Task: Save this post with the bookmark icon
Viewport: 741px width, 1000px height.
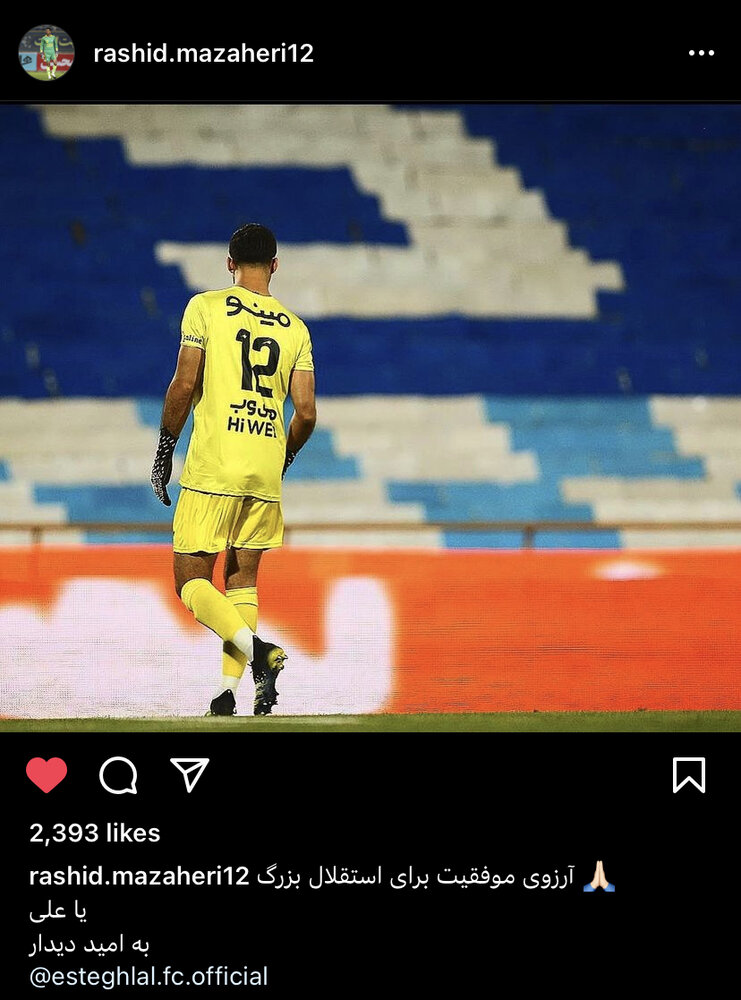Action: pos(688,775)
